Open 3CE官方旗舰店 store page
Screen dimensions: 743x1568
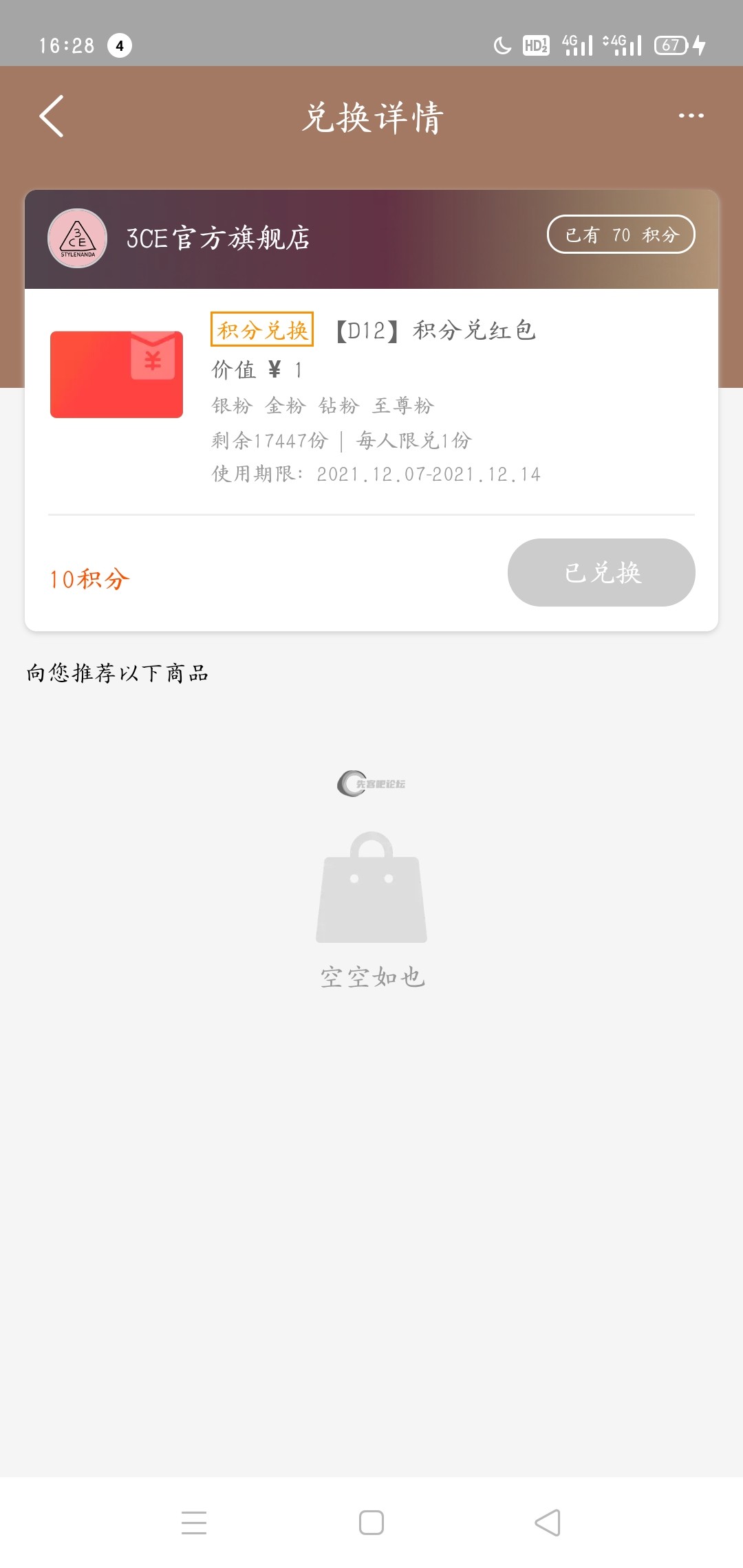point(217,237)
